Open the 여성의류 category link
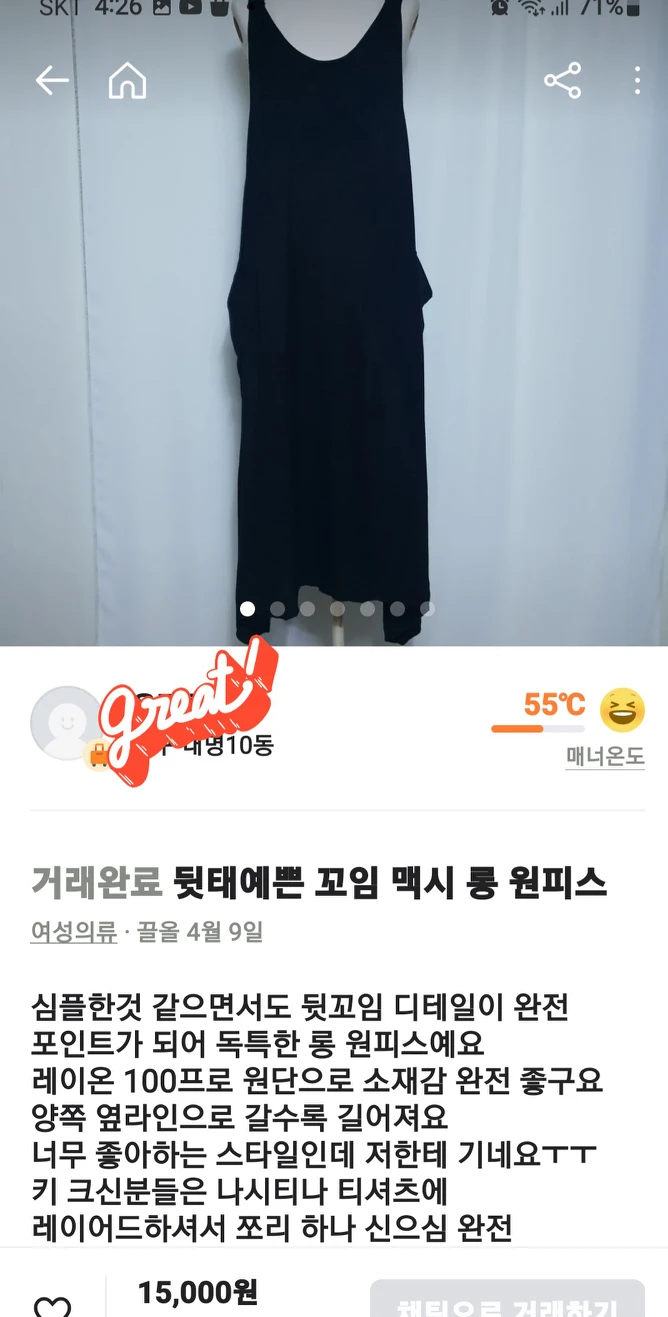 point(73,932)
